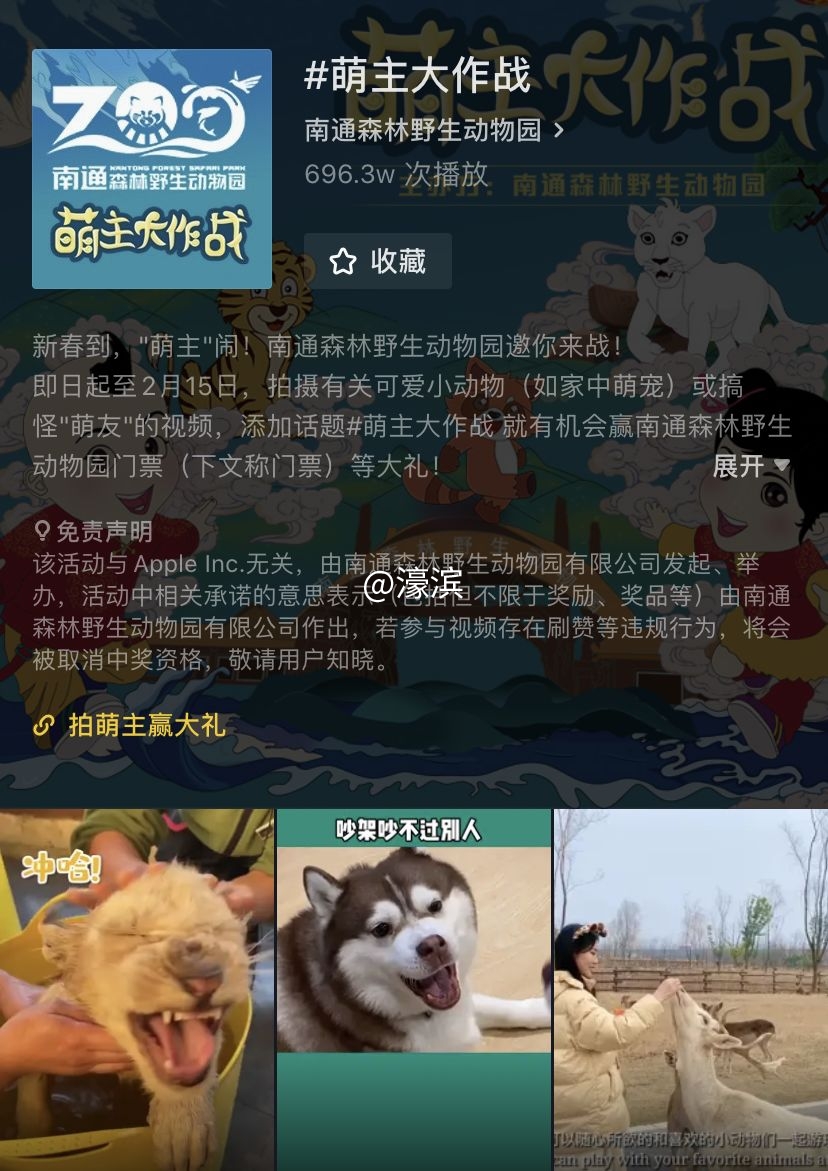This screenshot has height=1171, width=828.
Task: Open the deer feeding video
Action: (x=691, y=990)
